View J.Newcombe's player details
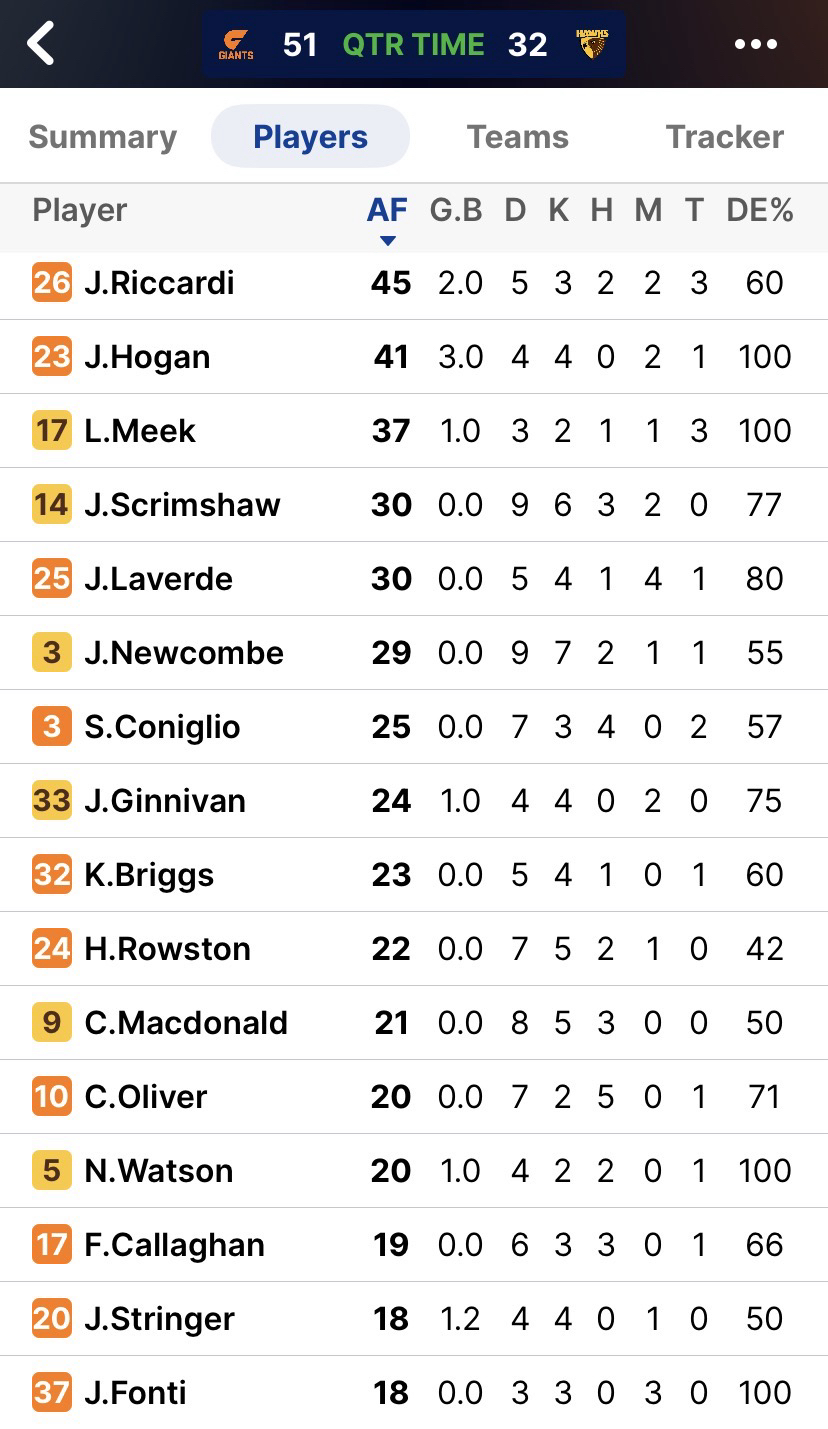 (184, 653)
